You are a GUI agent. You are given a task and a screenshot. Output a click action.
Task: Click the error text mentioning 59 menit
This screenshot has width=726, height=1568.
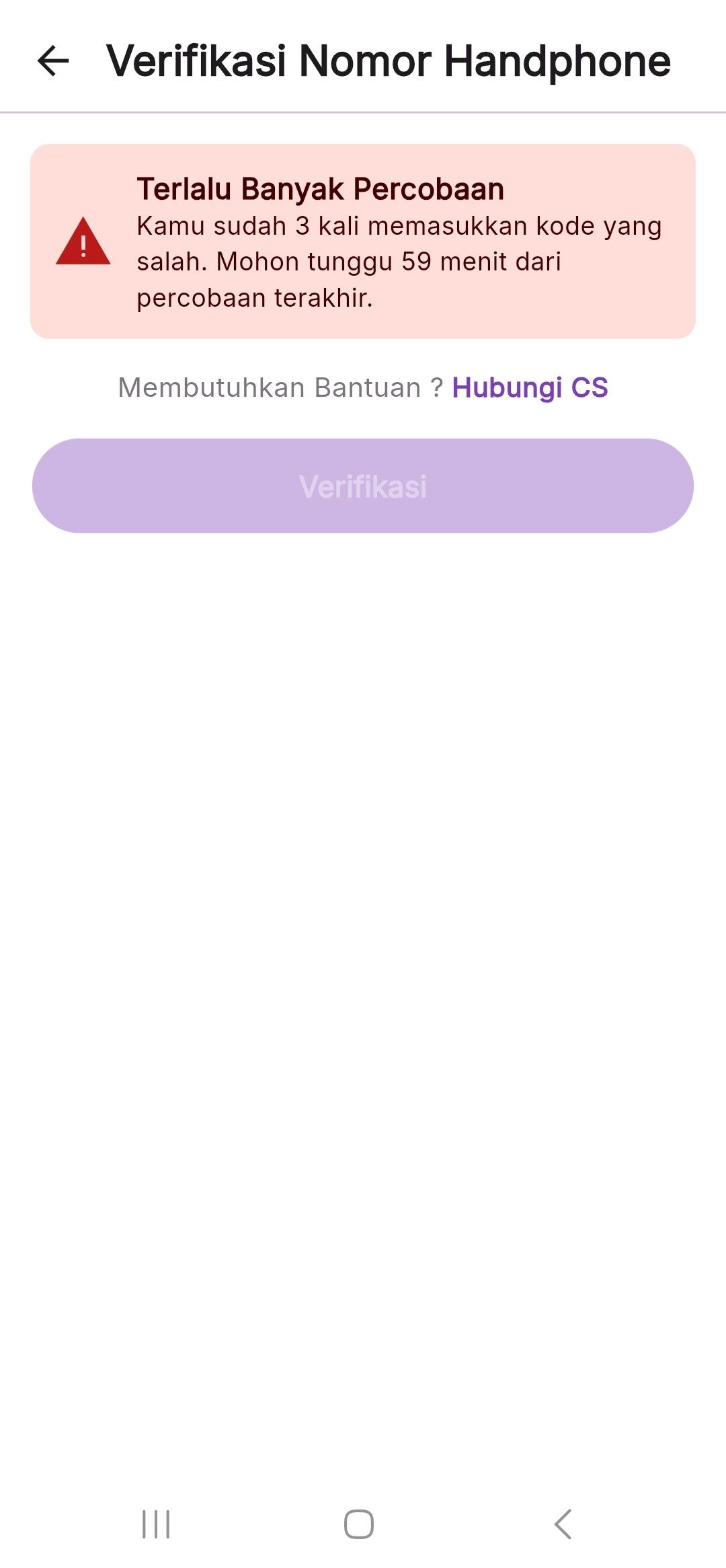399,261
